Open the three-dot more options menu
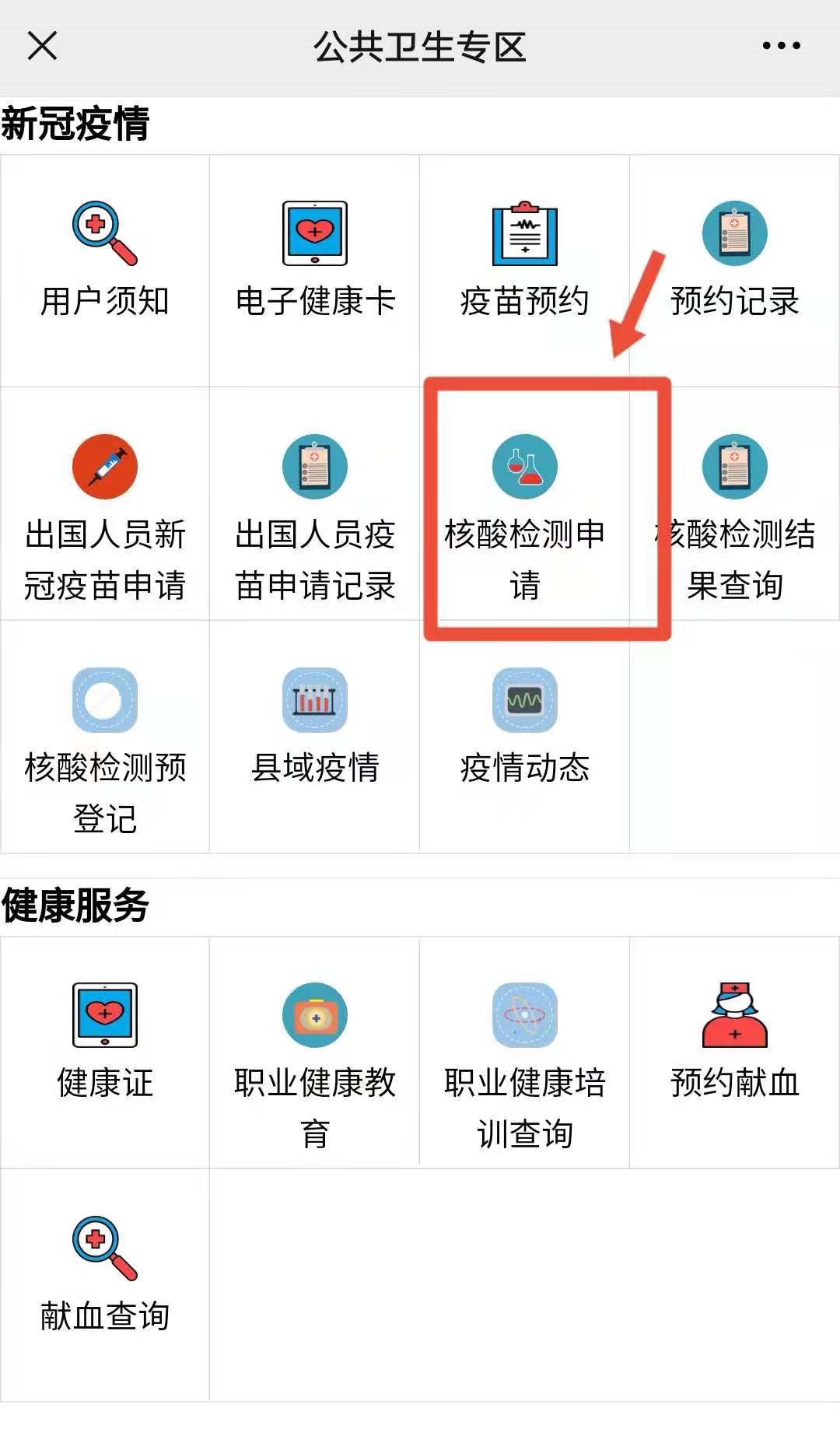 click(781, 46)
